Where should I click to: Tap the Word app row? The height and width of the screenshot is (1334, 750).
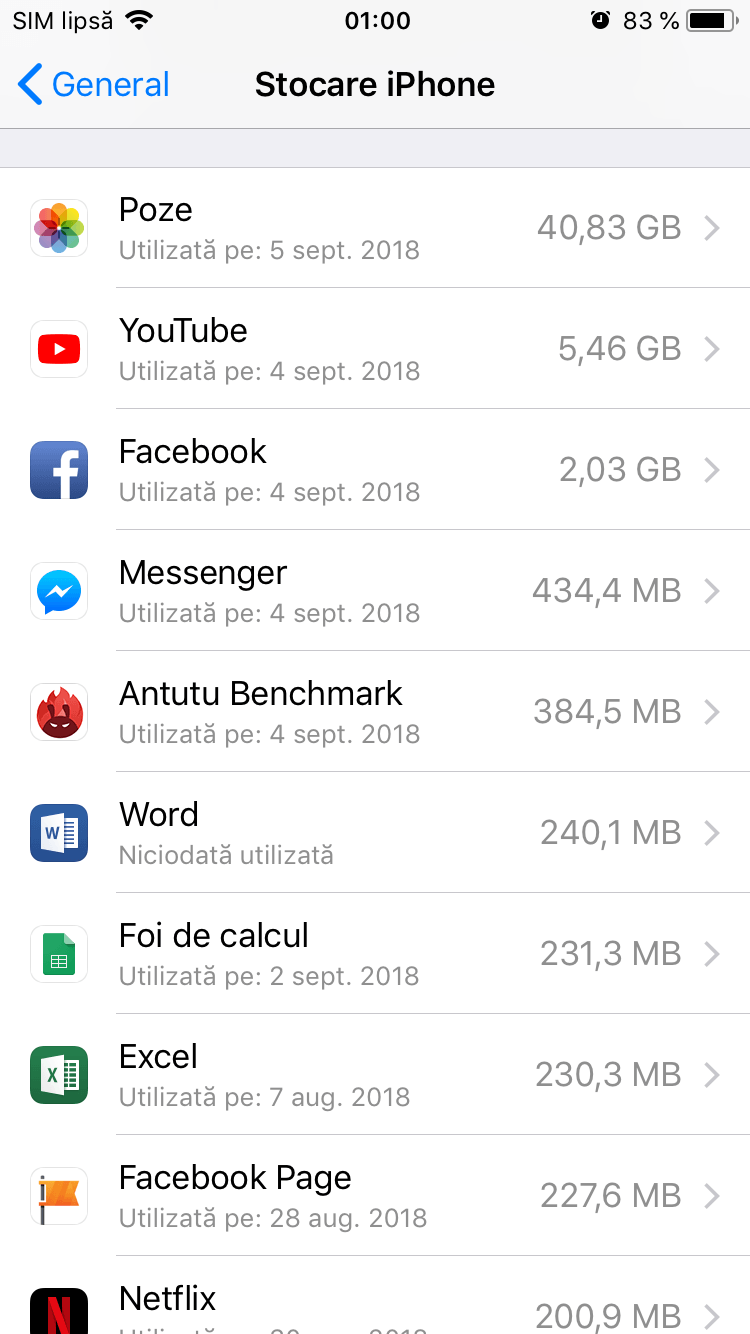(375, 833)
